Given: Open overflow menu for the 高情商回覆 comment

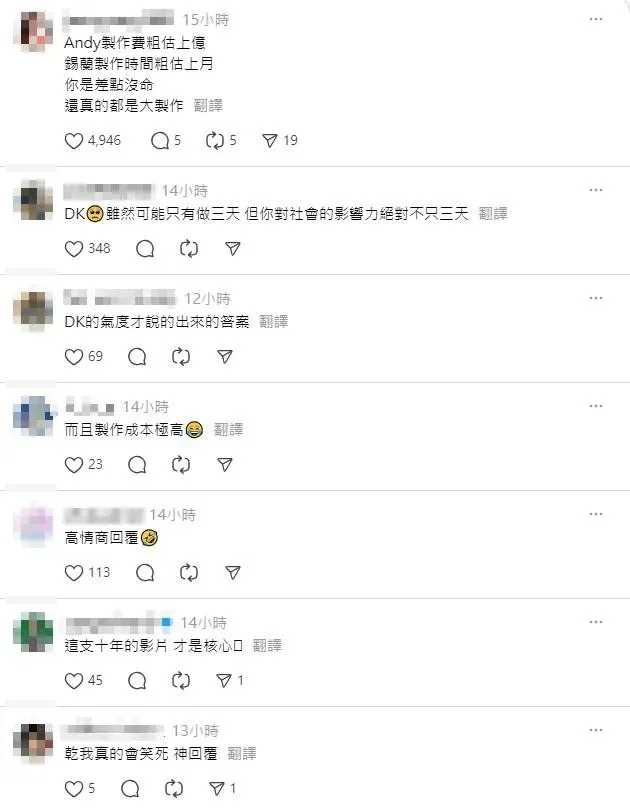Looking at the screenshot, I should (596, 514).
